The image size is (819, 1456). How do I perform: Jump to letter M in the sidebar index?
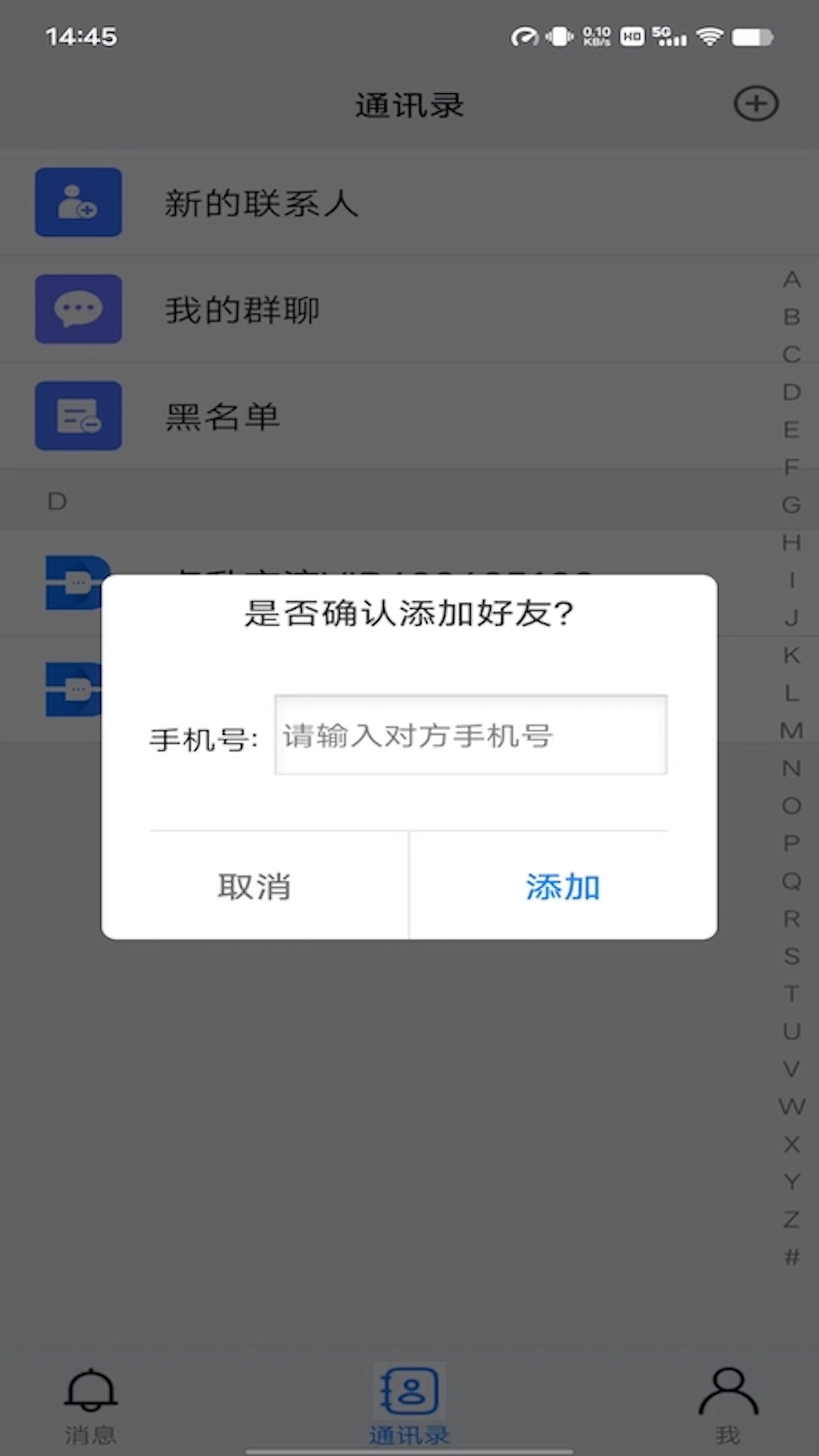(791, 729)
